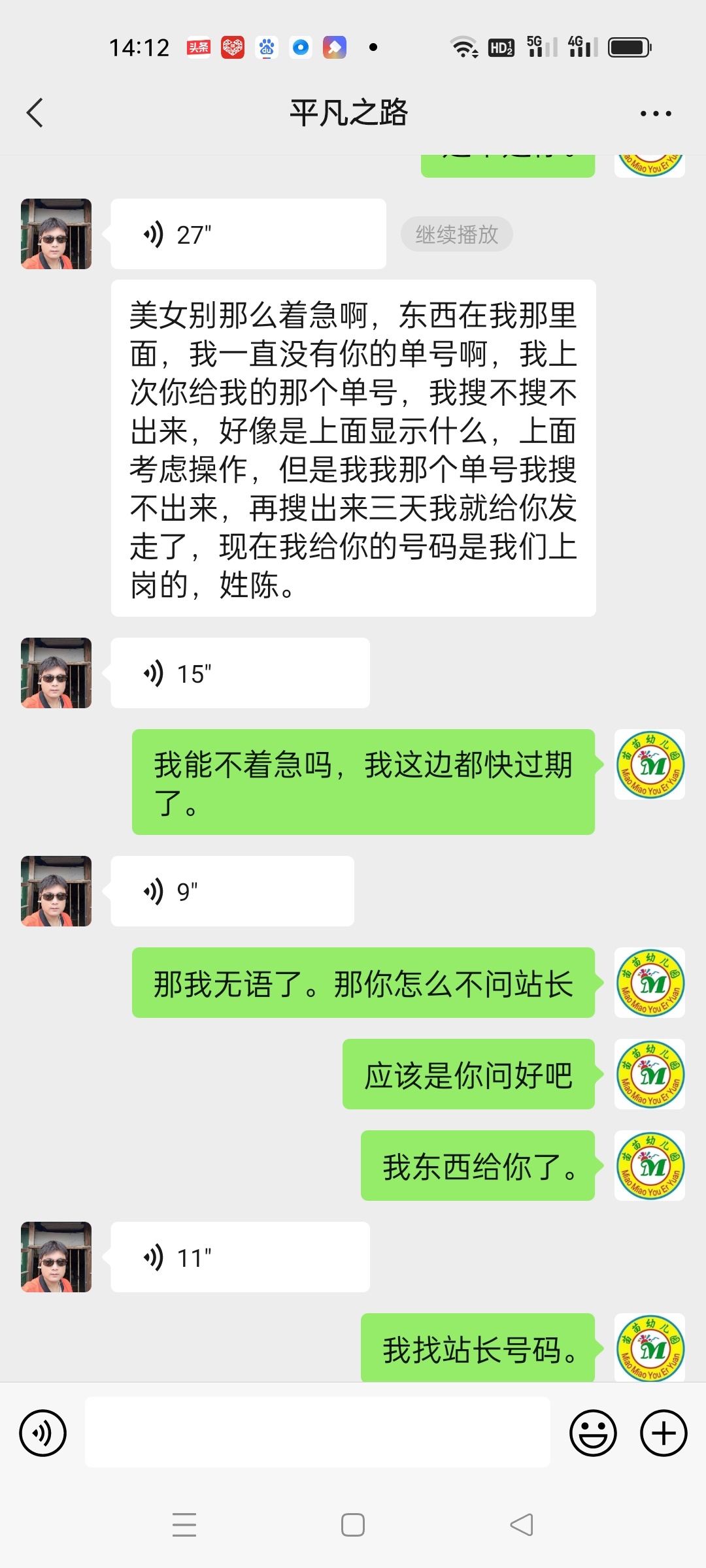Go to the system home screen

tap(353, 1525)
